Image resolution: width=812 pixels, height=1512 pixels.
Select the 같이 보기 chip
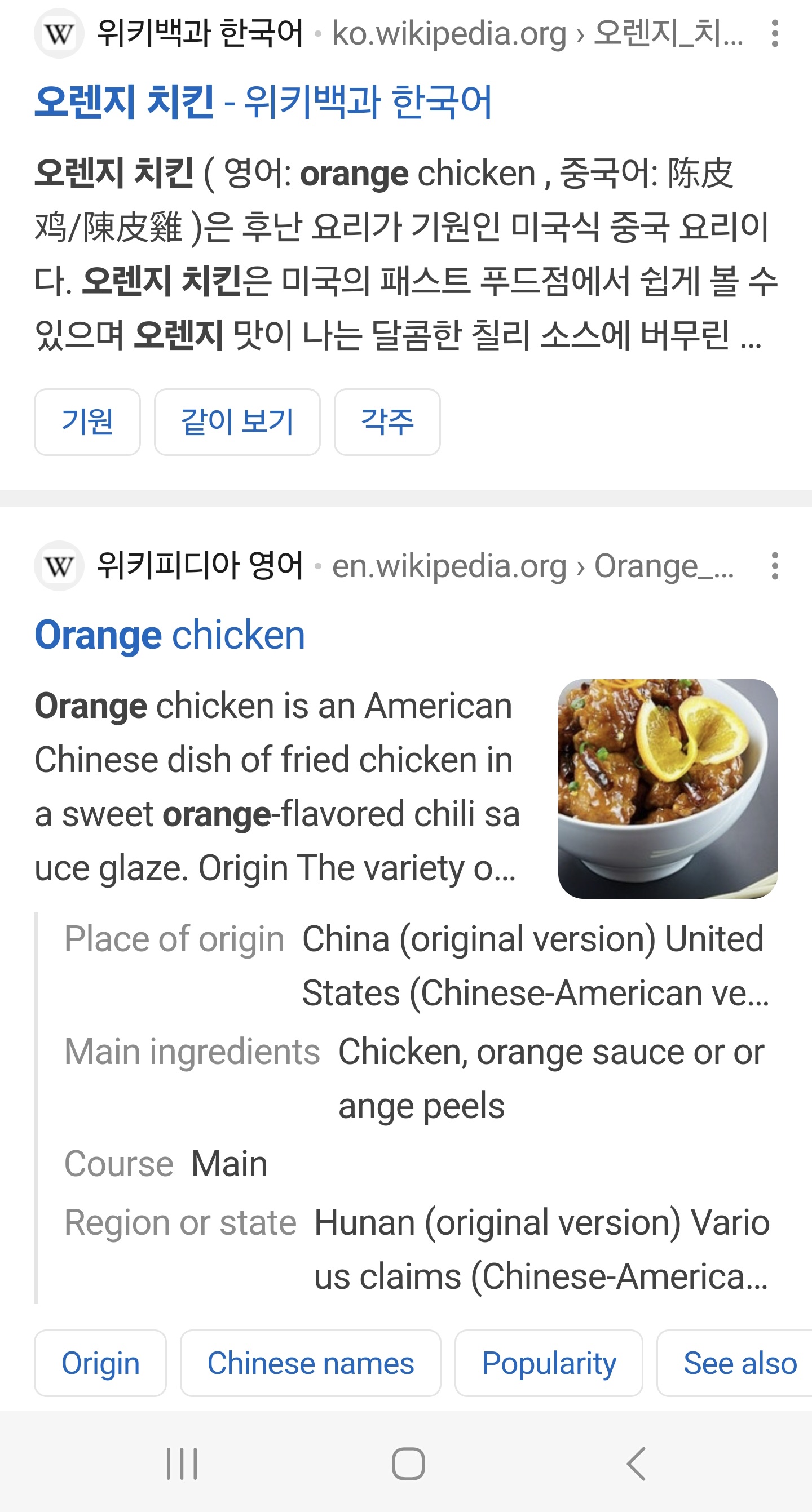click(x=237, y=422)
